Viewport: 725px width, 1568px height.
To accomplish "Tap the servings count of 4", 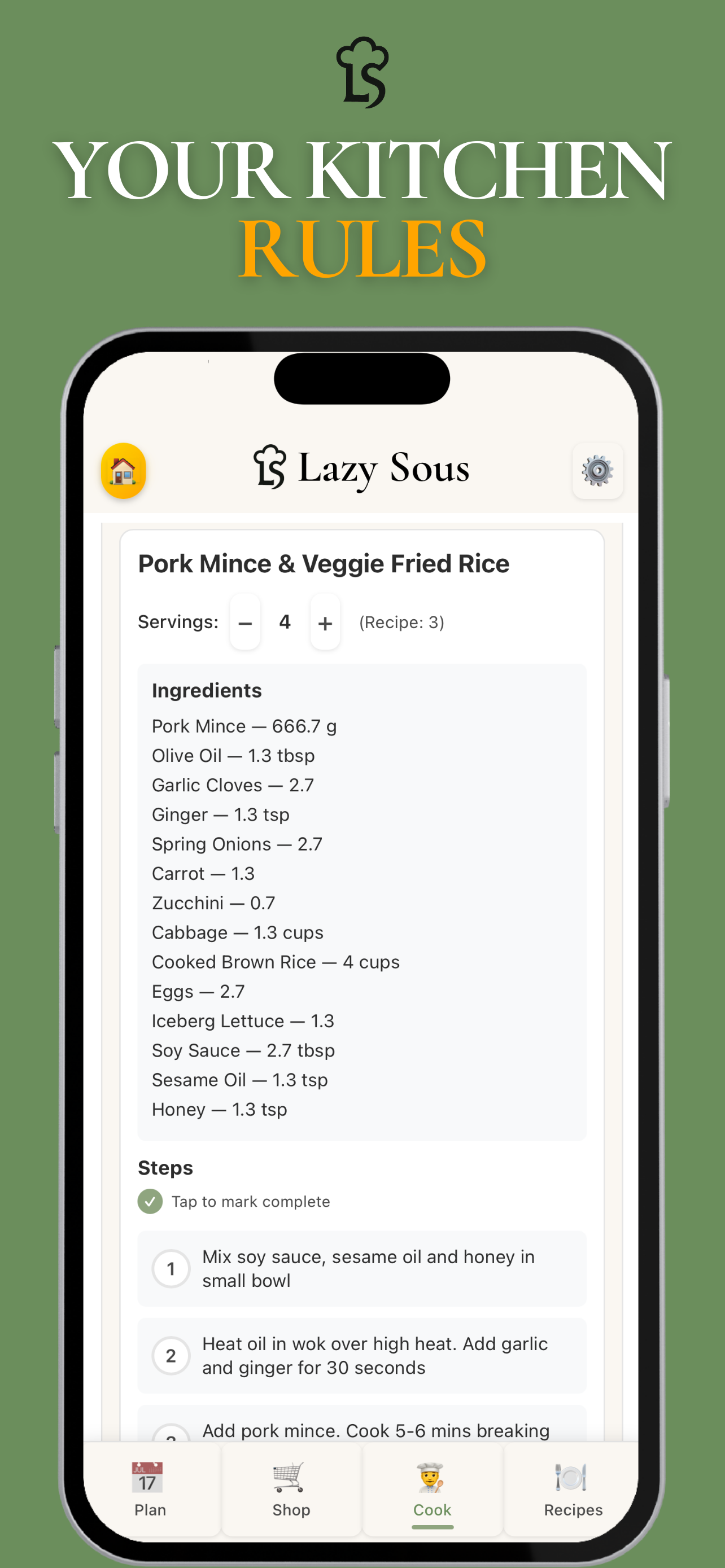I will [x=284, y=622].
